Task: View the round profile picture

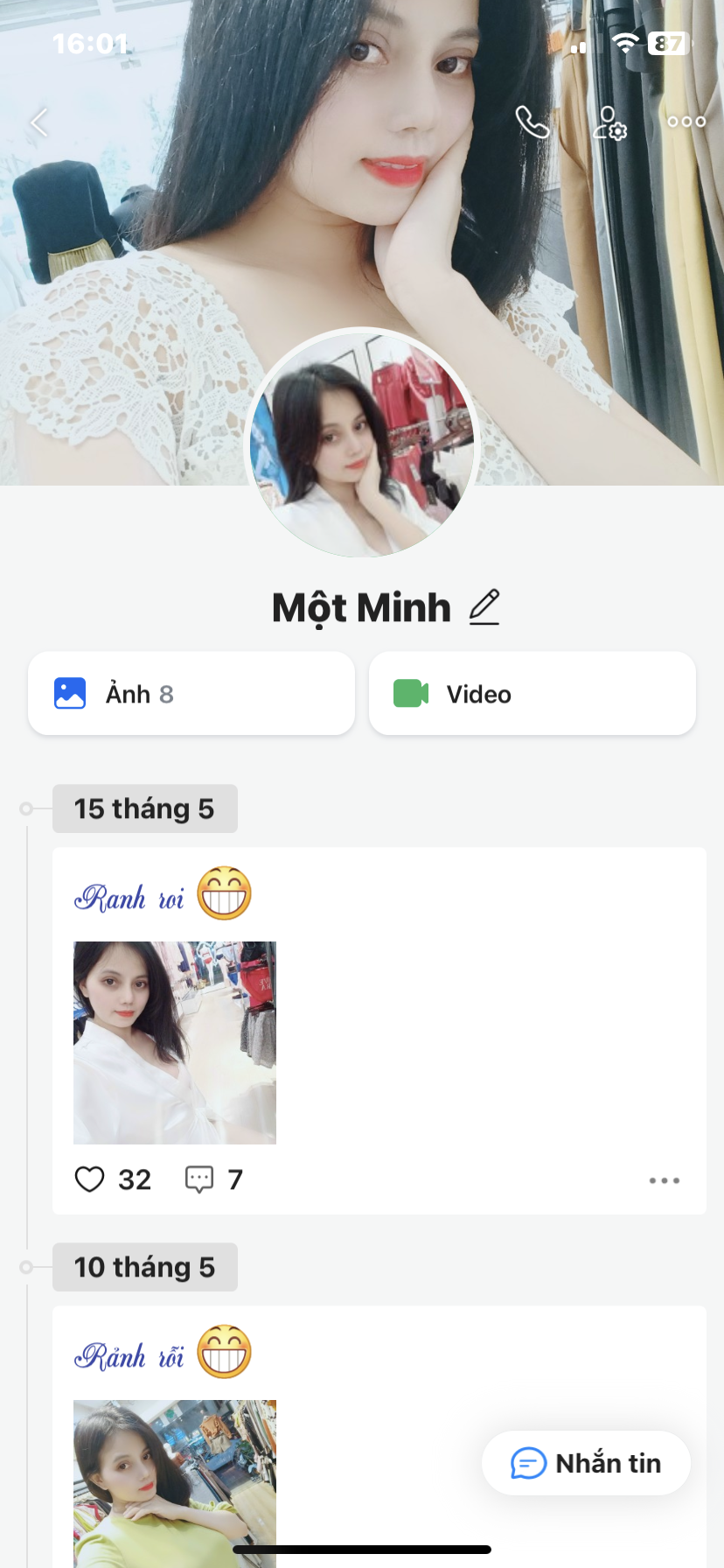Action: (362, 444)
